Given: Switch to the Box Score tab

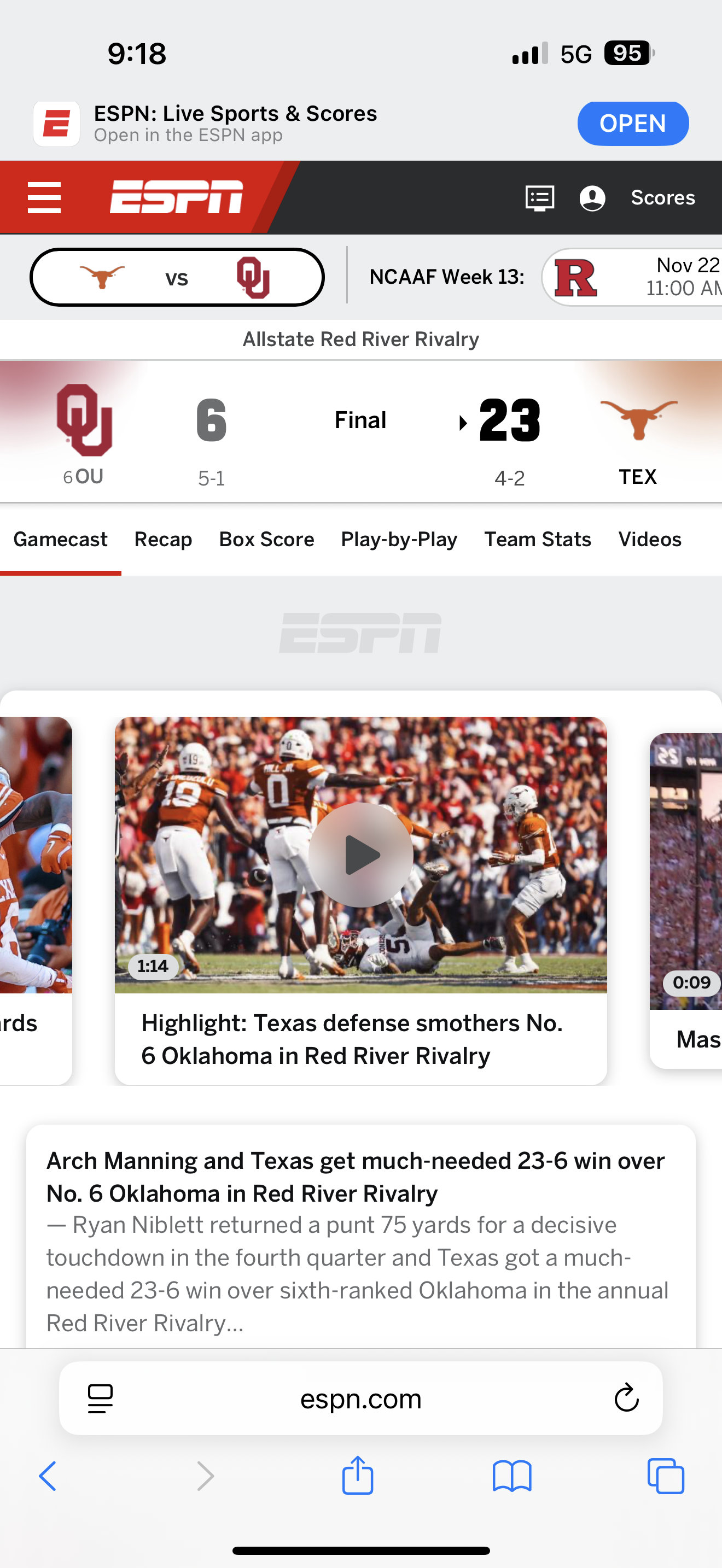Looking at the screenshot, I should click(266, 539).
